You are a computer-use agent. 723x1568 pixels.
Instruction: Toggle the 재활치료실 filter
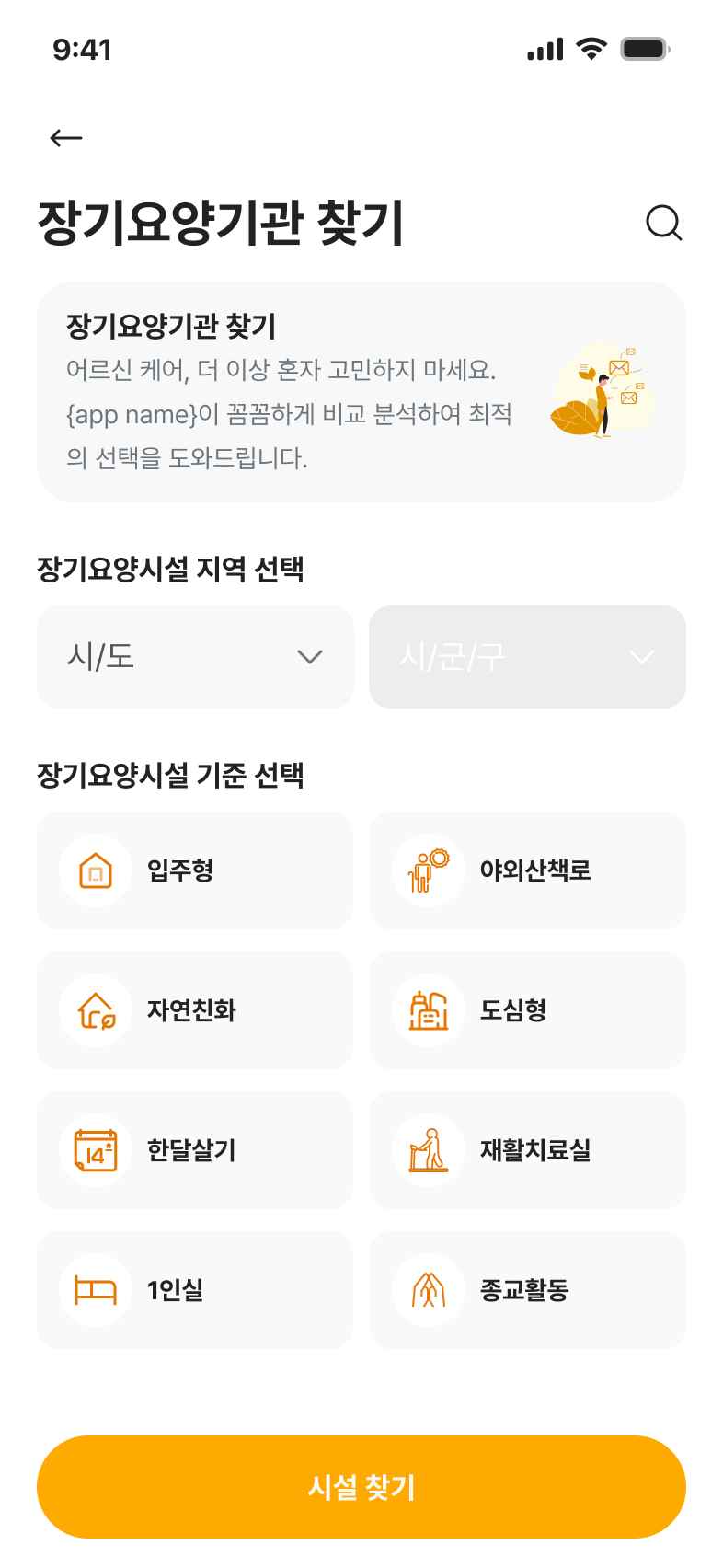click(527, 1150)
